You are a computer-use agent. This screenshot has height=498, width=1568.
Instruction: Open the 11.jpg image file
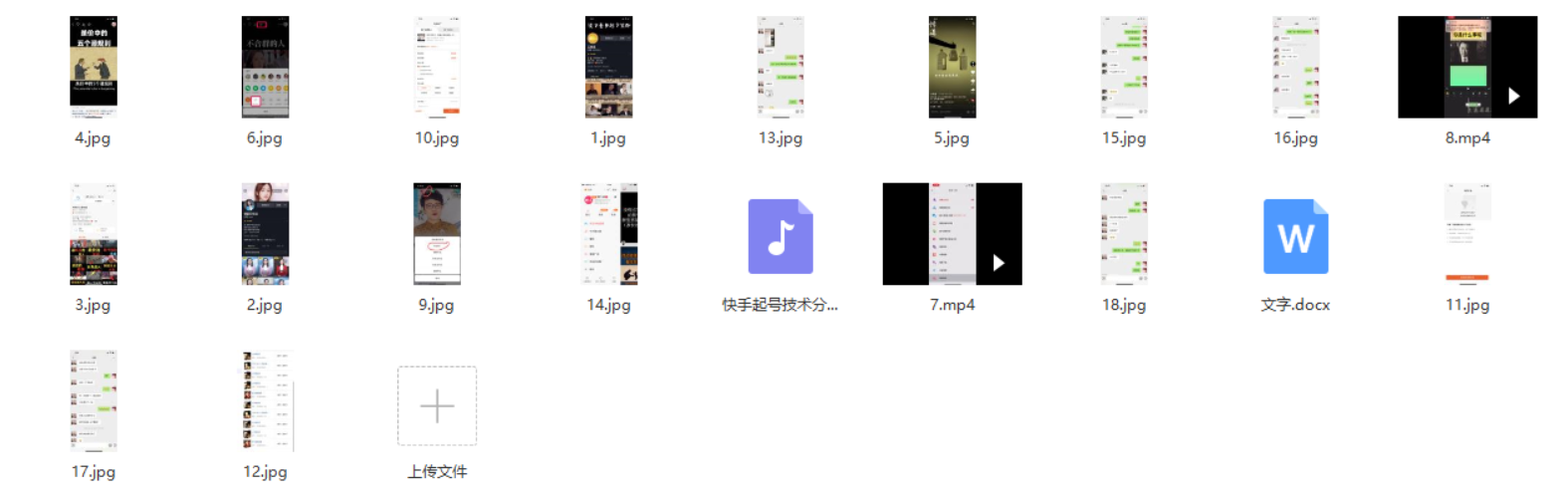[x=1467, y=234]
